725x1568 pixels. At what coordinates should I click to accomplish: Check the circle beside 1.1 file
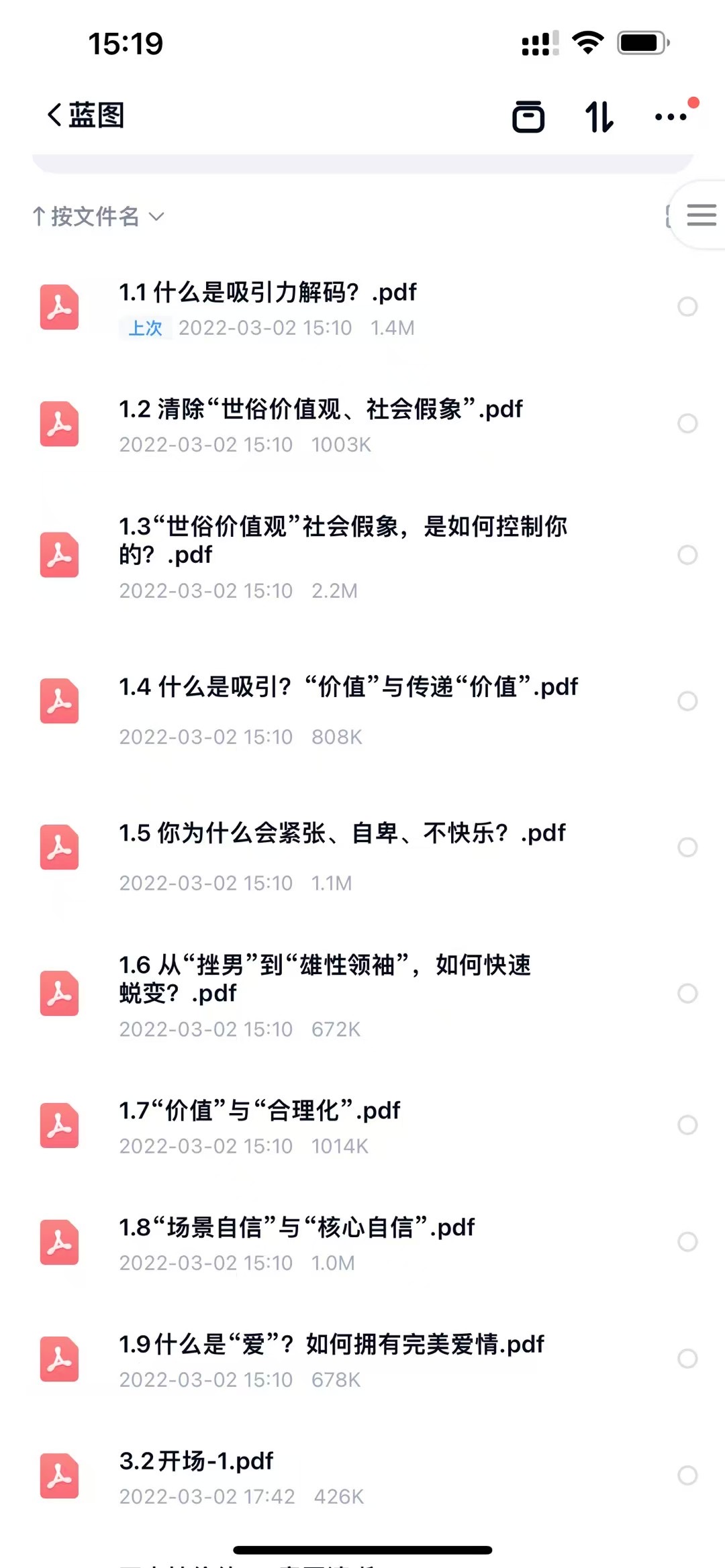687,307
